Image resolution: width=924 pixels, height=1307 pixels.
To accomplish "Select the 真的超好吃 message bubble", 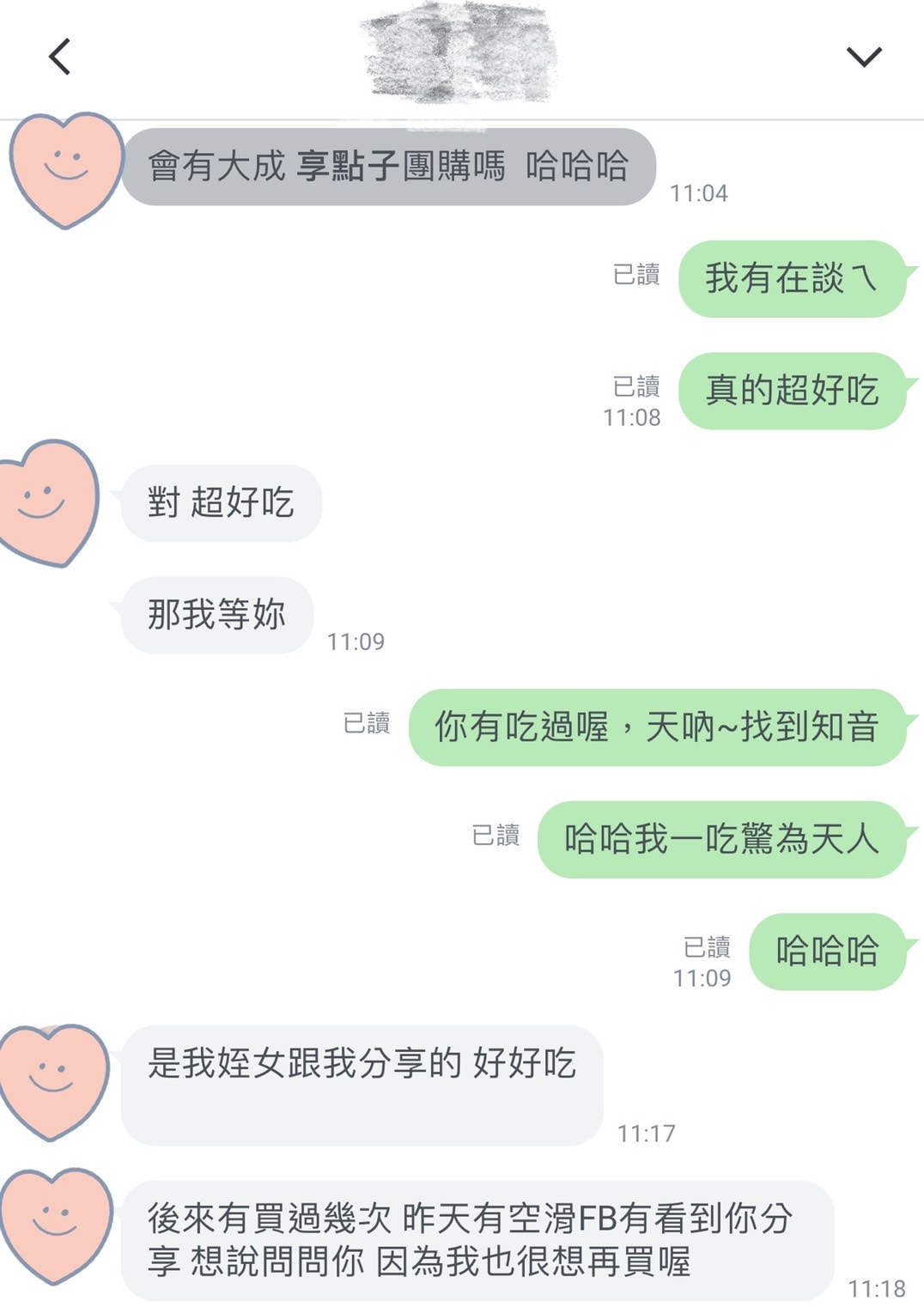I will coord(791,391).
